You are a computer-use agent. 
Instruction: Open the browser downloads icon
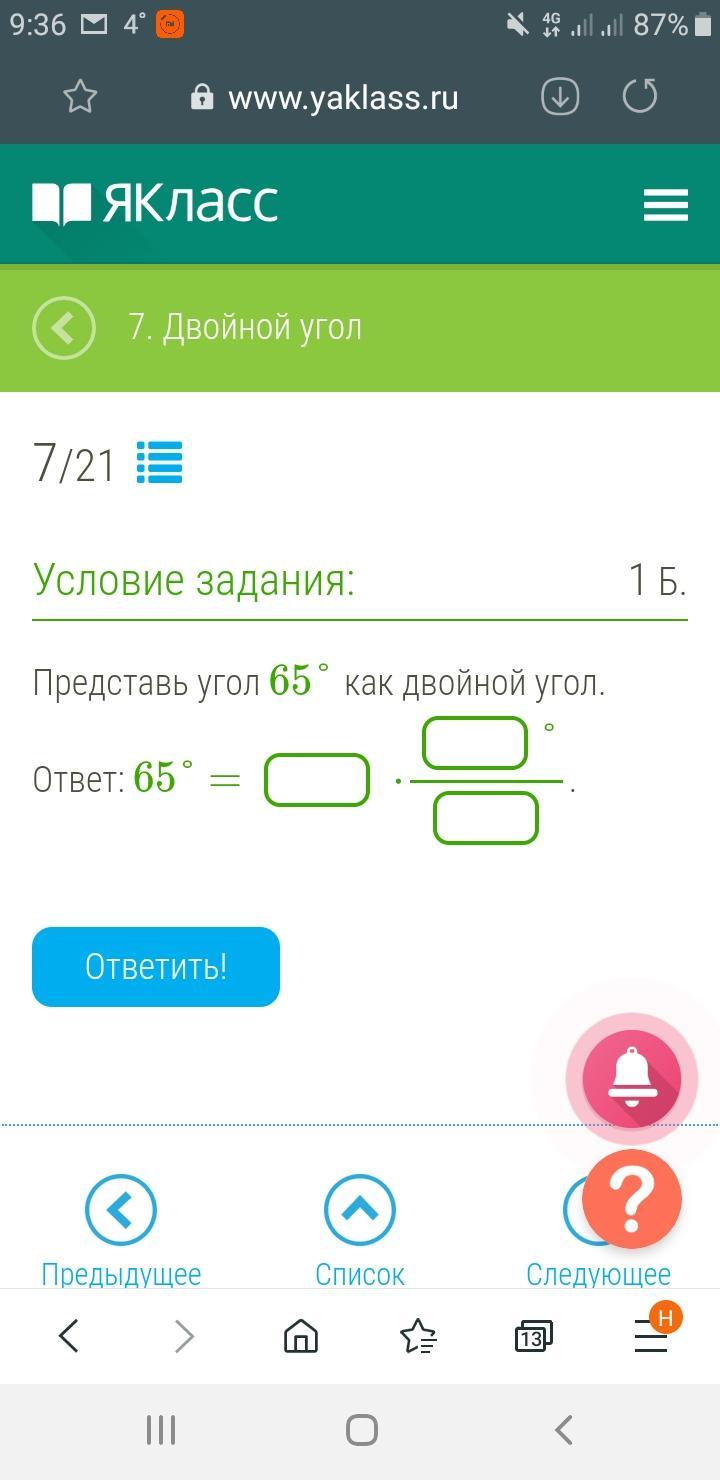click(x=560, y=97)
